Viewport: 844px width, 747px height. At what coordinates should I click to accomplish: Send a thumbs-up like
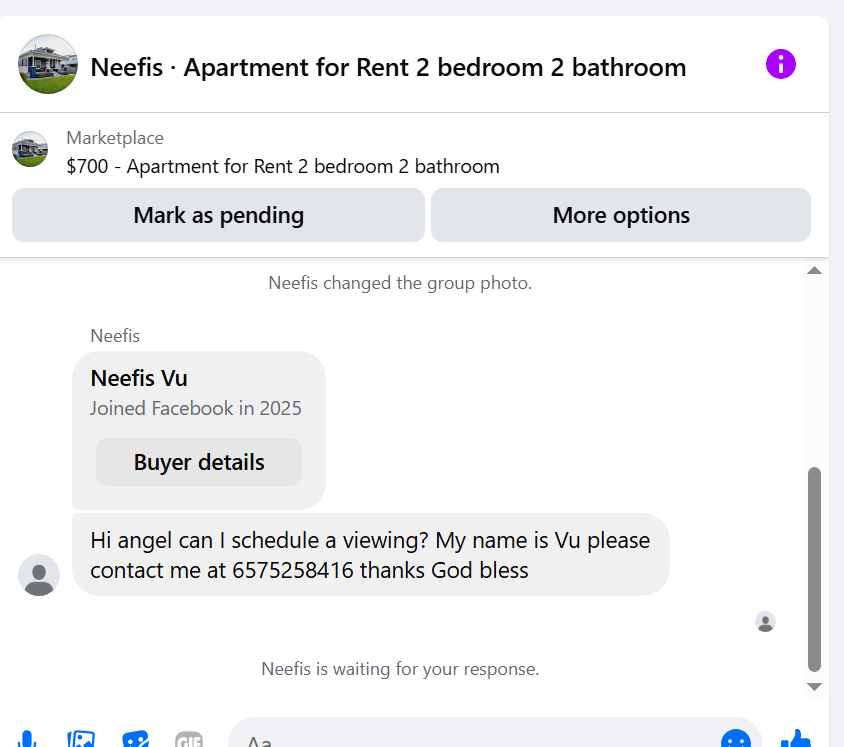click(x=796, y=739)
